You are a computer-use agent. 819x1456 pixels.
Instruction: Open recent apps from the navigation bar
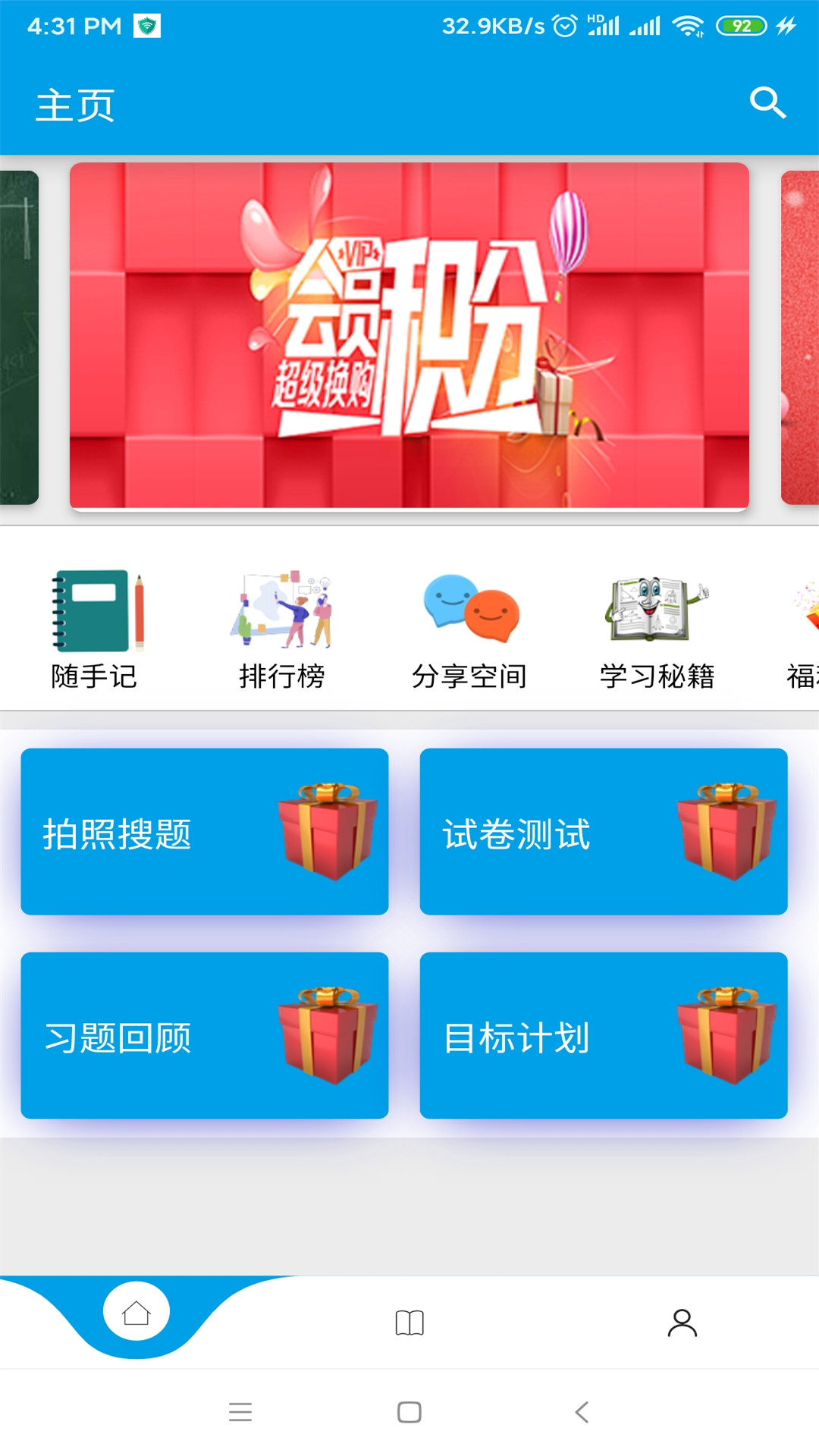(240, 1412)
